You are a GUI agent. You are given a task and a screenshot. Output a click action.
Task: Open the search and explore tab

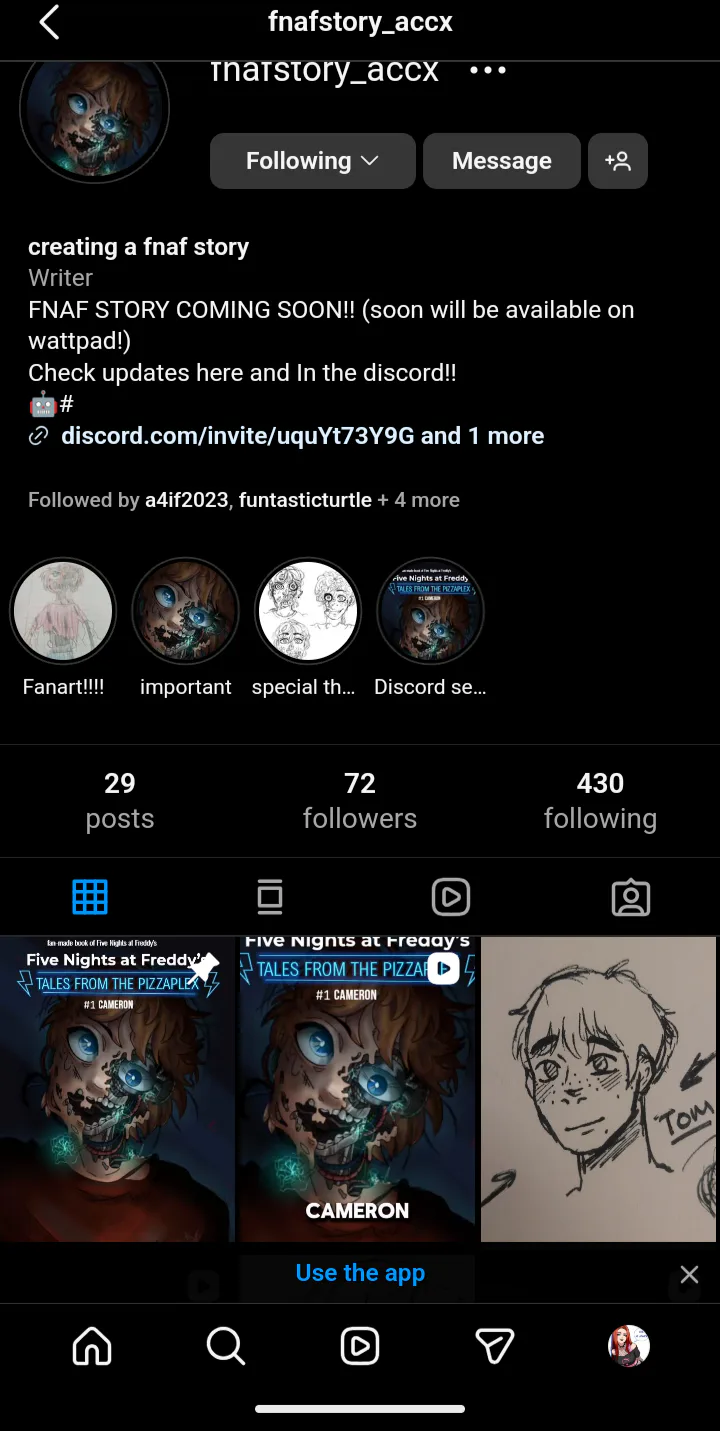(226, 1347)
